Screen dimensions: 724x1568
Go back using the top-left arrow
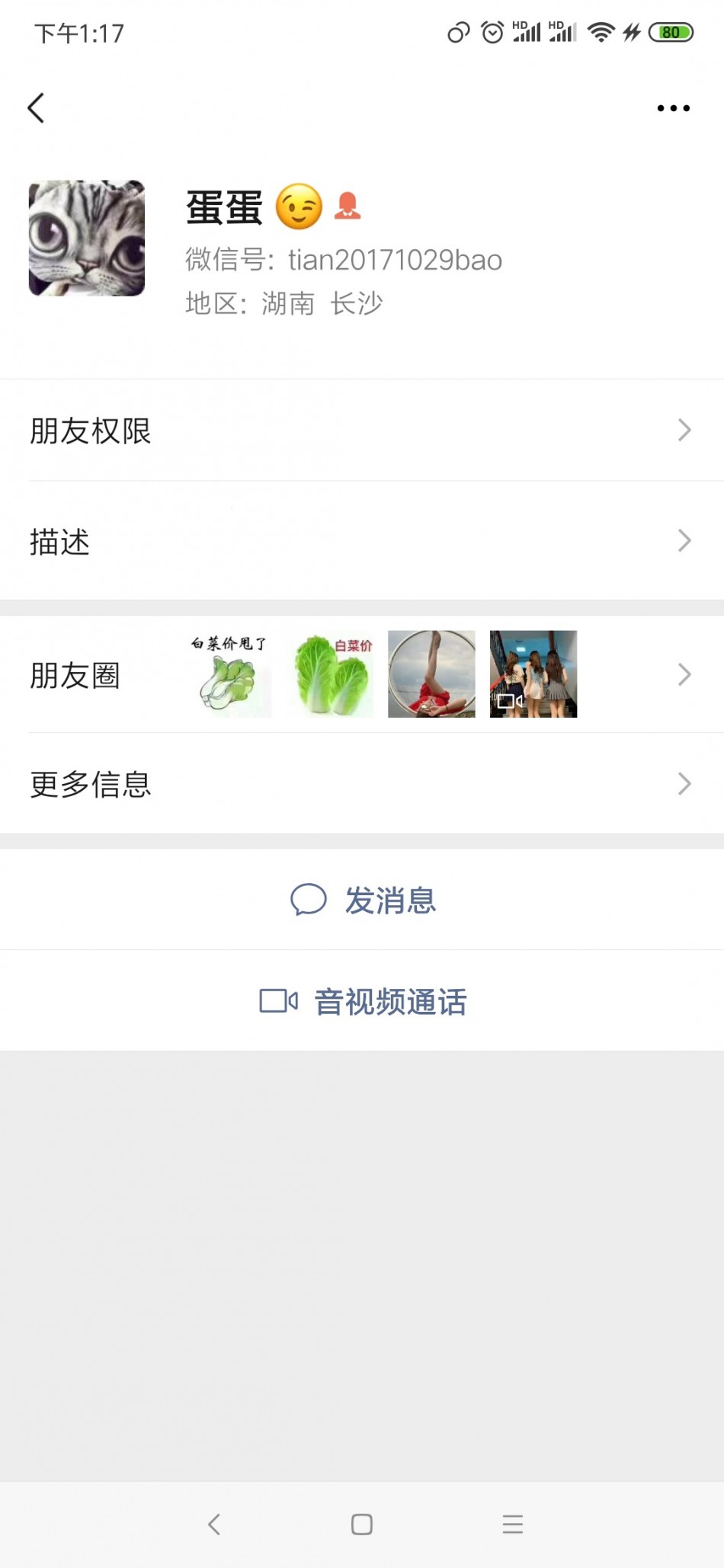(36, 108)
